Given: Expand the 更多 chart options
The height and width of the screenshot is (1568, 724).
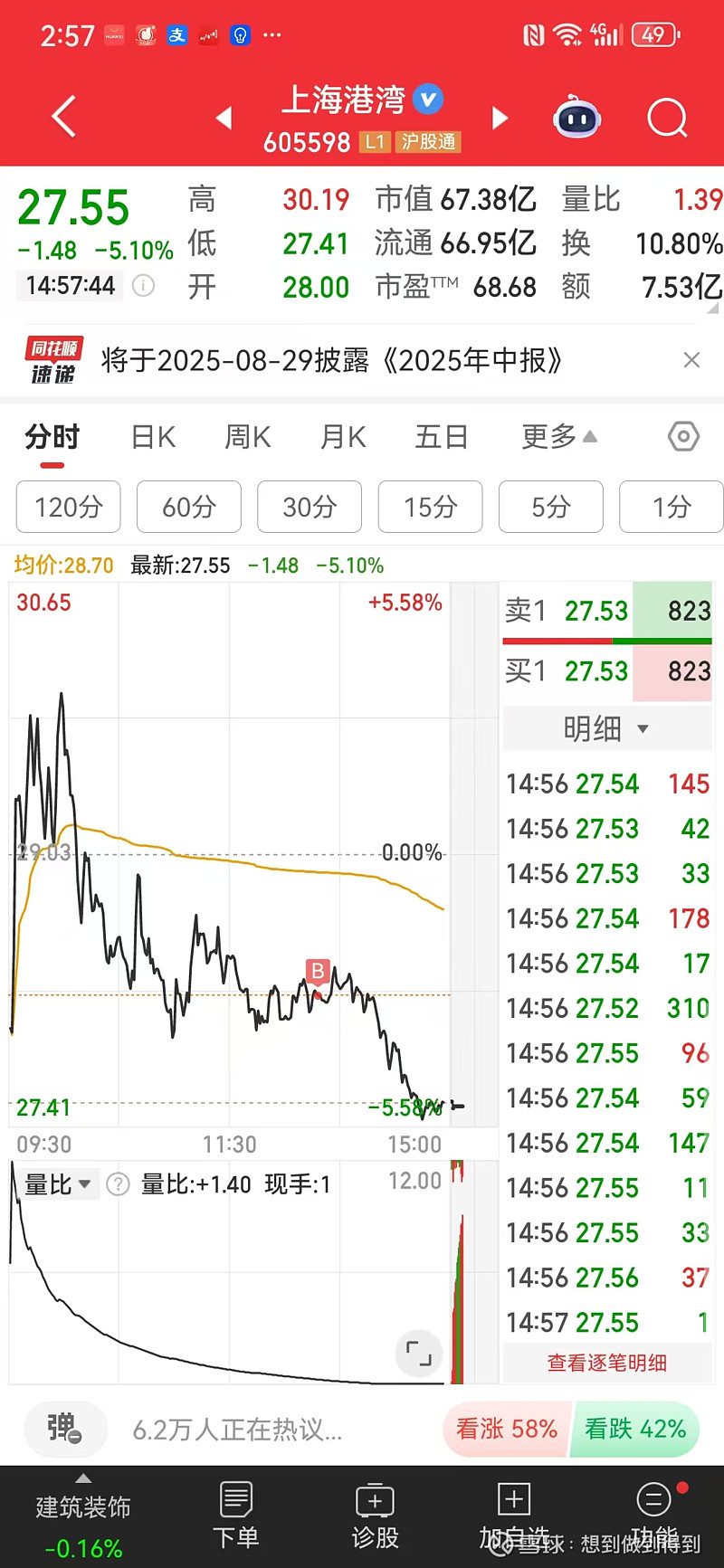Looking at the screenshot, I should [559, 437].
